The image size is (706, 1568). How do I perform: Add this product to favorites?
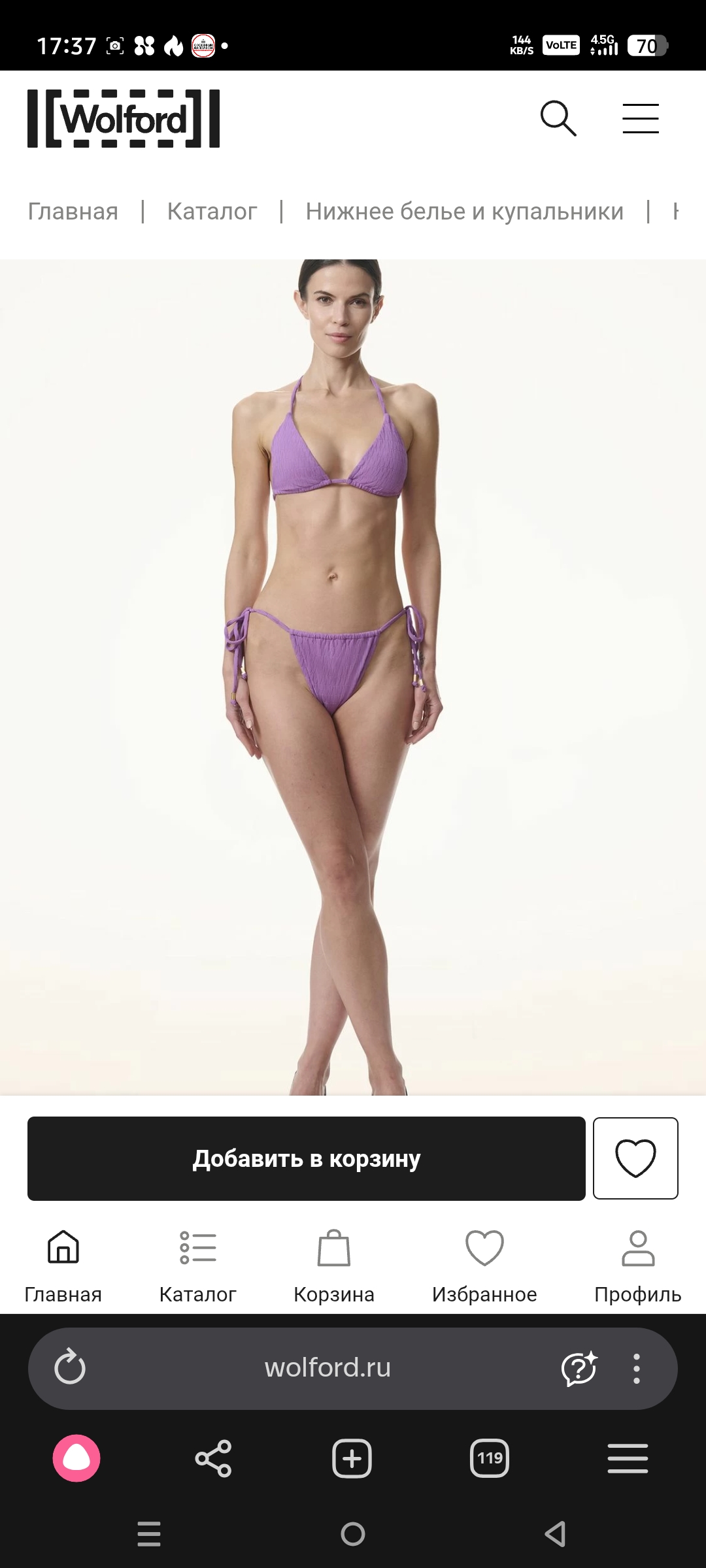635,1158
